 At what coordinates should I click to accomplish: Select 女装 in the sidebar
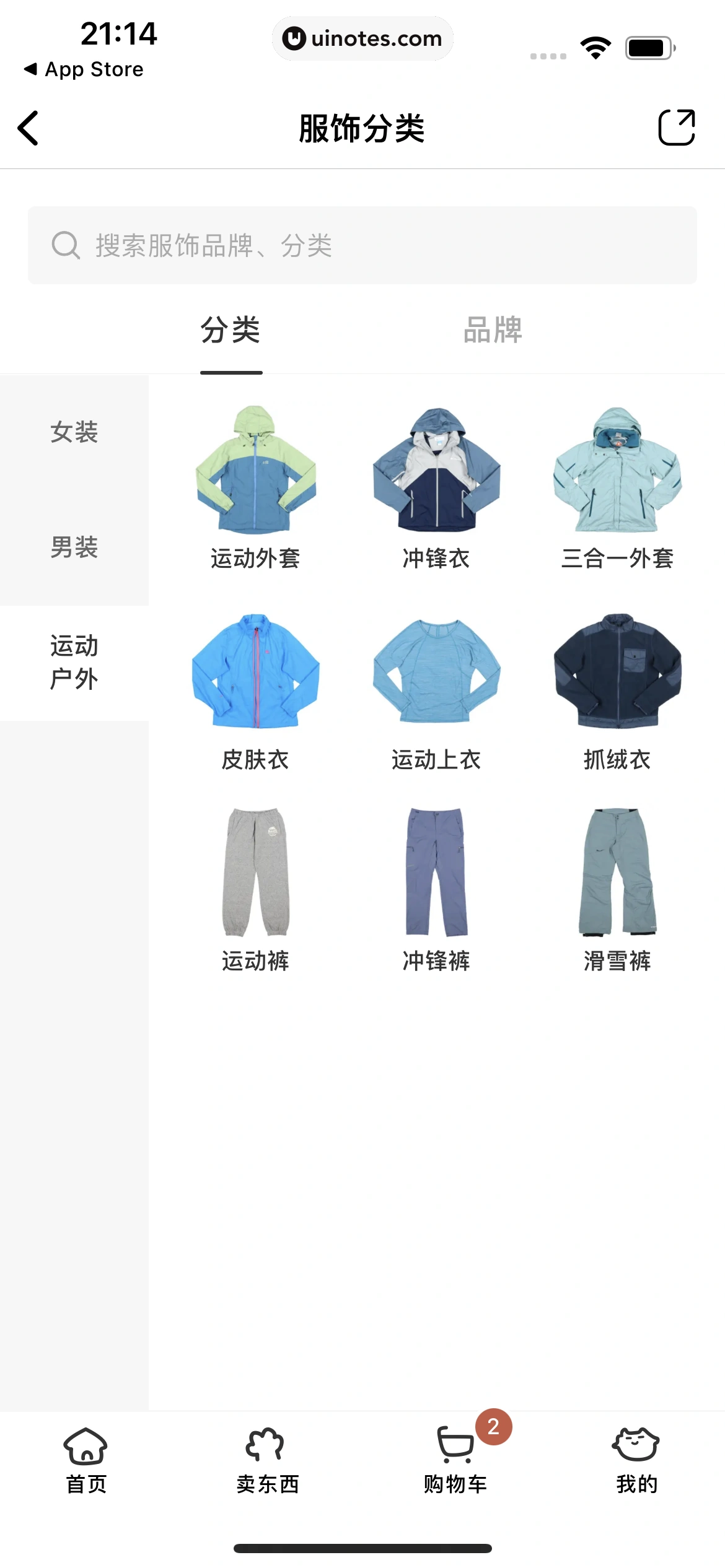[74, 433]
